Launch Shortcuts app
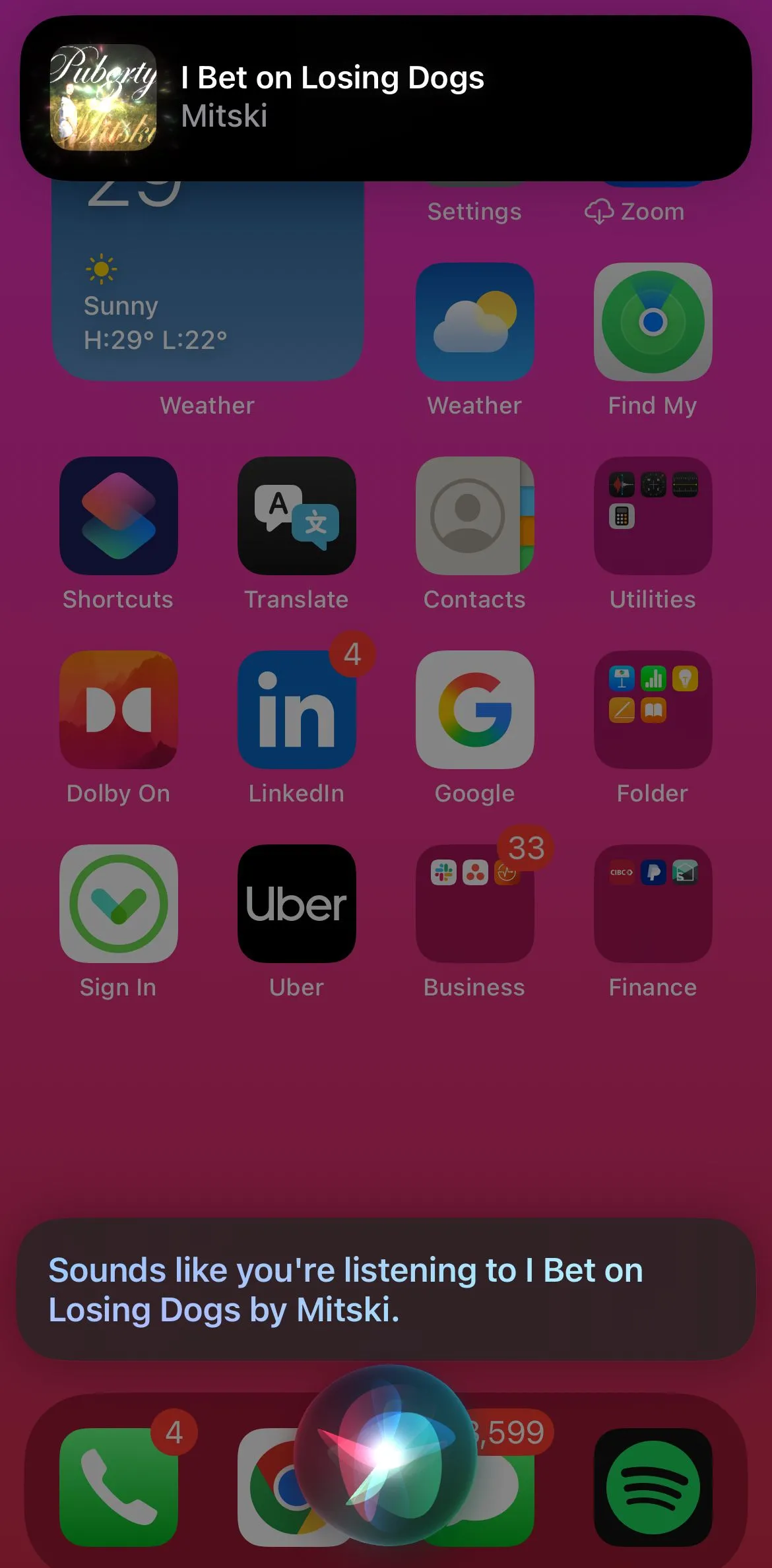Image resolution: width=772 pixels, height=1568 pixels. (119, 516)
